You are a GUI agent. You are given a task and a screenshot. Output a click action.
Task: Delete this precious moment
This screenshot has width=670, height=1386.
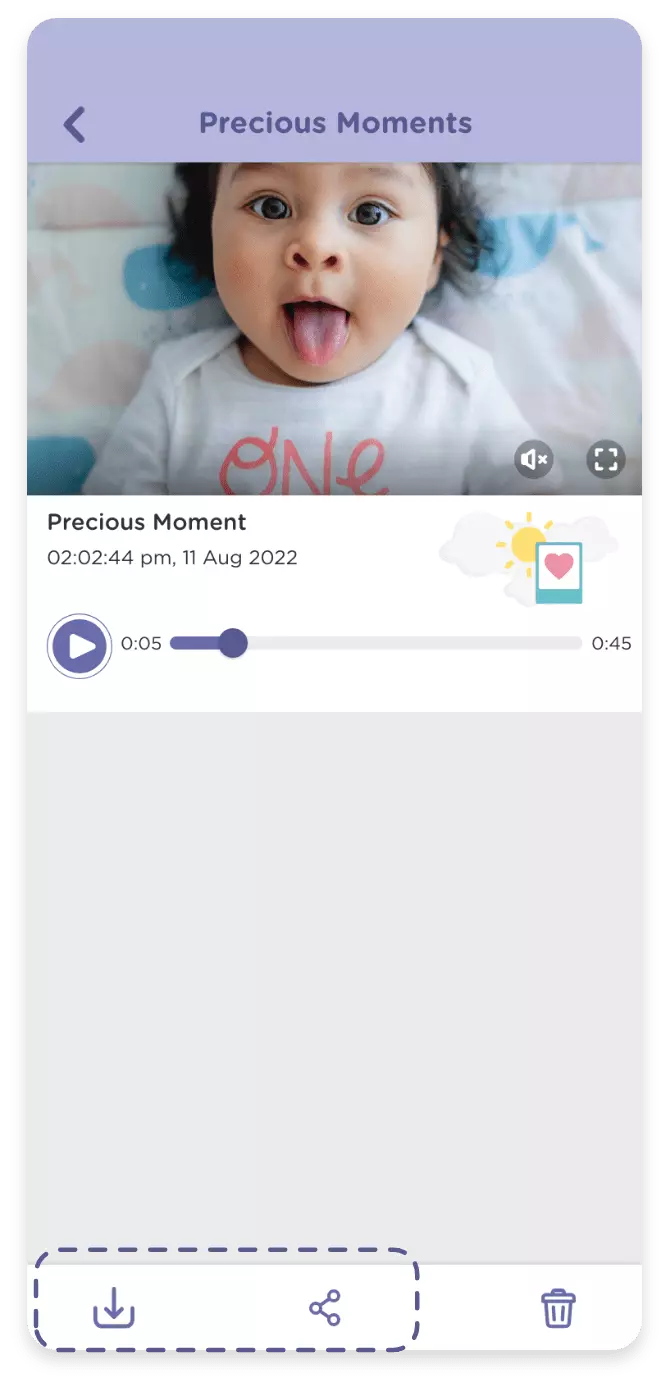[x=558, y=1308]
